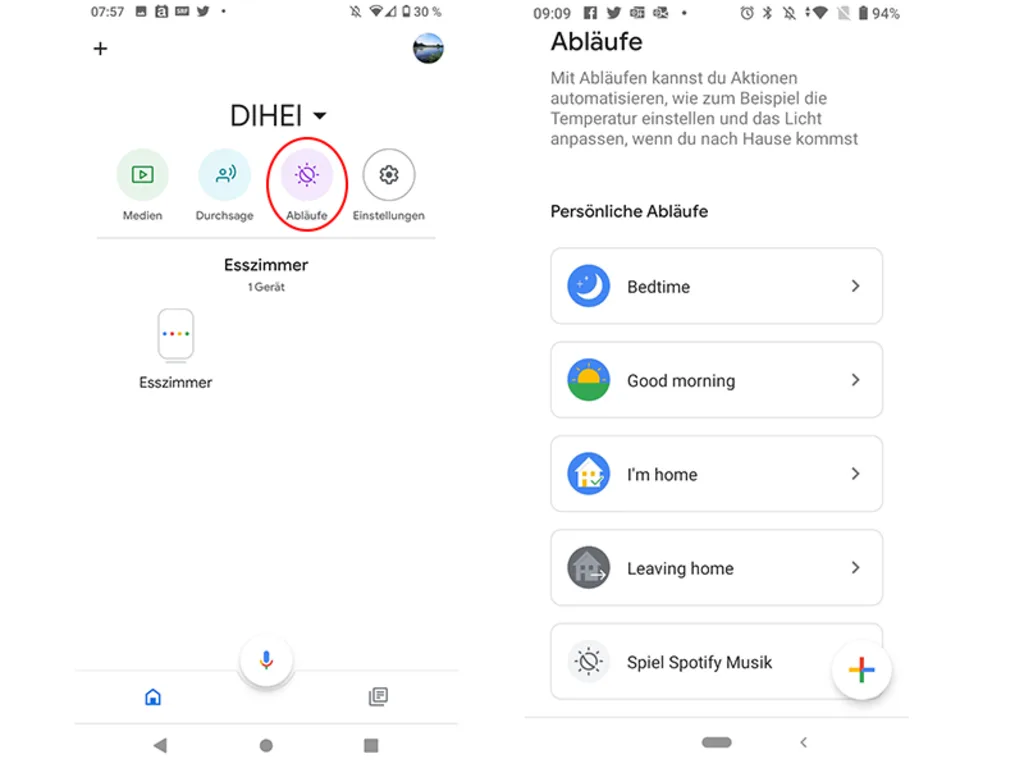Open the I'm home routine

[x=716, y=474]
